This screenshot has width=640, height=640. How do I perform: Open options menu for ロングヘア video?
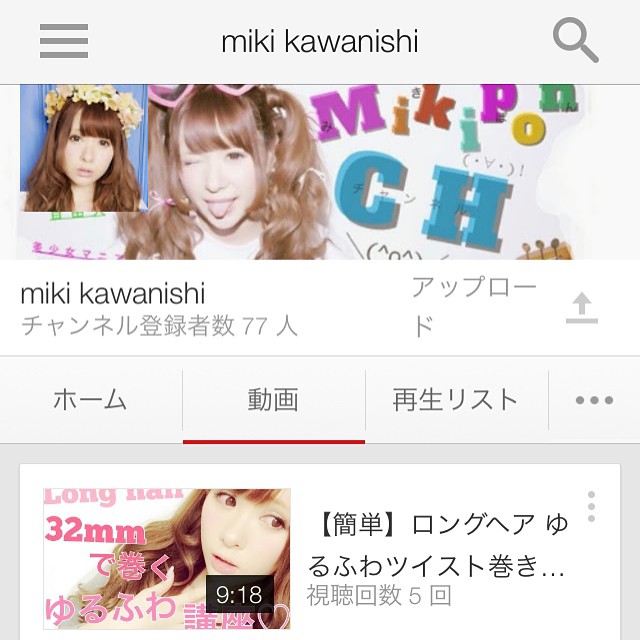click(591, 507)
